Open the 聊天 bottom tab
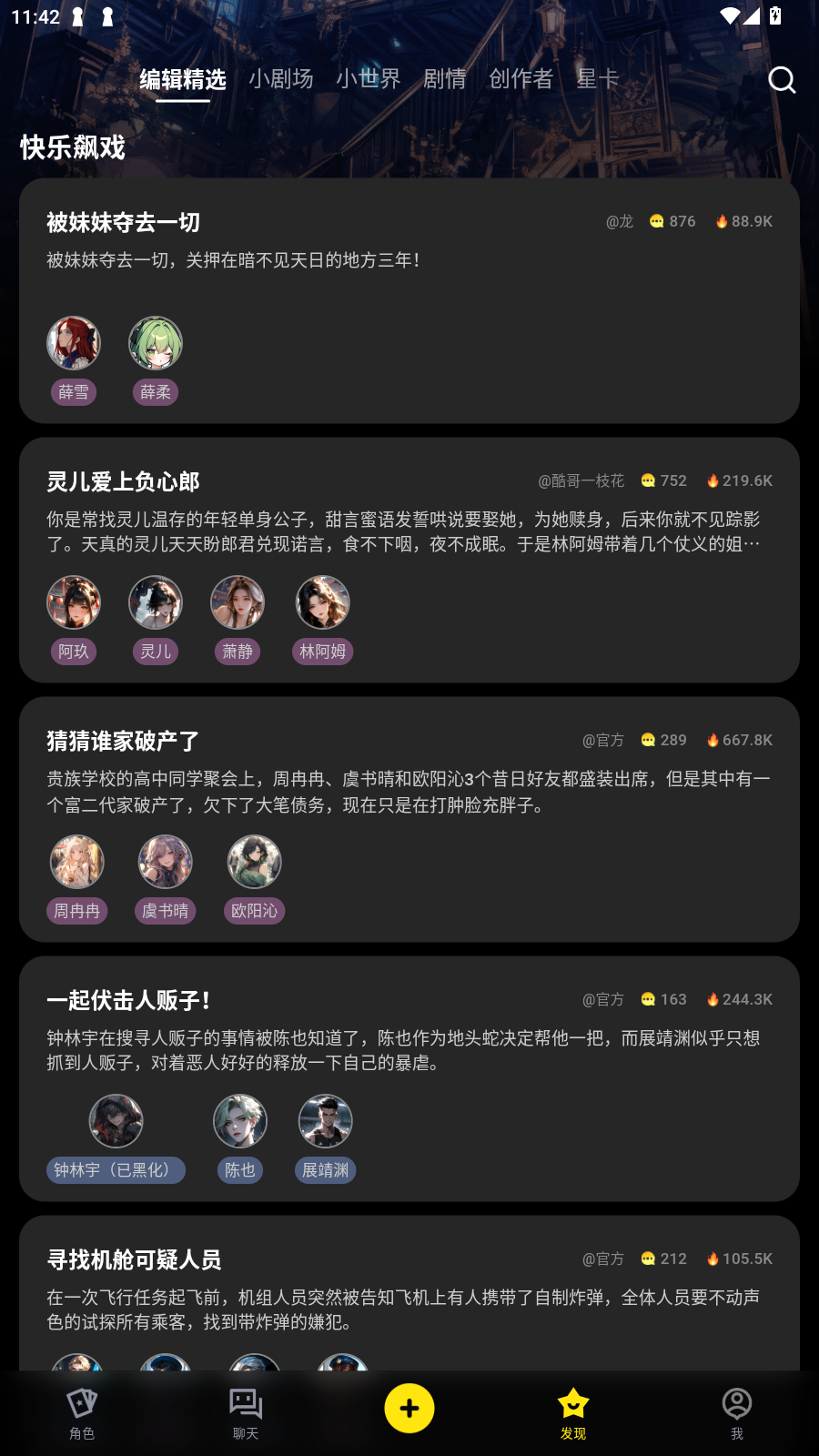 click(x=246, y=1413)
